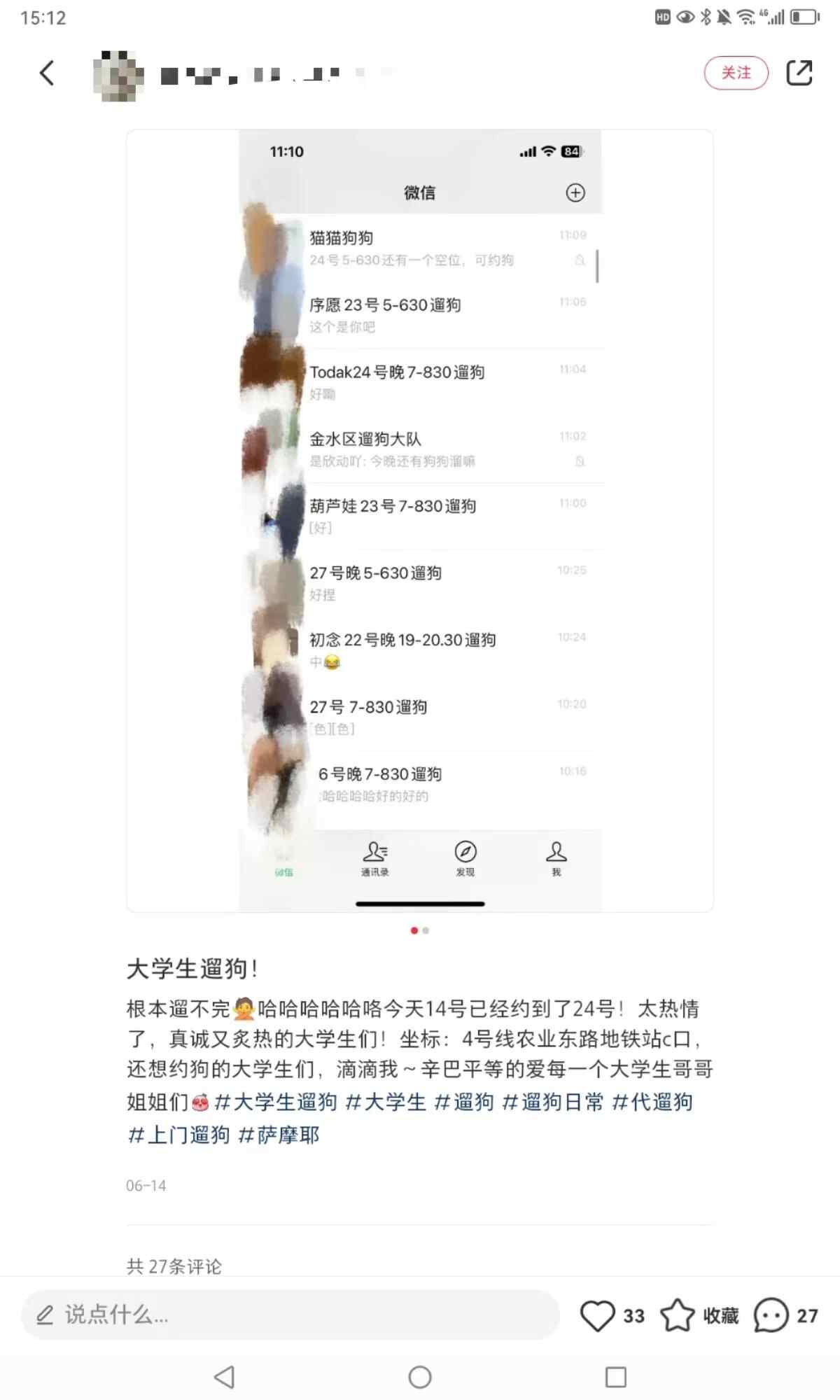Viewport: 840px width, 1400px height.
Task: Tap the 说点什么 comment input field
Action: (x=290, y=1315)
